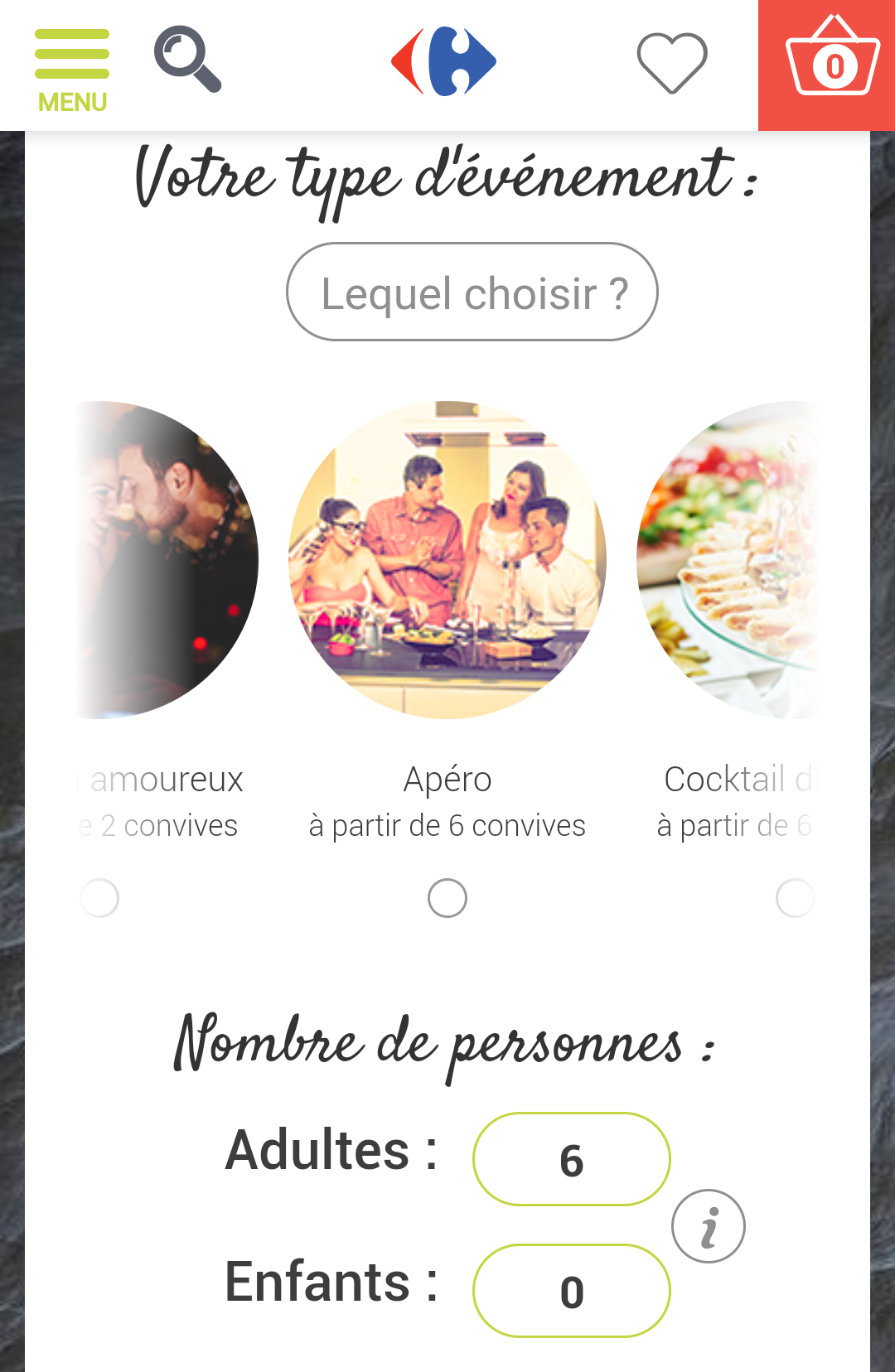Show info about number of persons
The width and height of the screenshot is (895, 1372).
(x=708, y=1226)
